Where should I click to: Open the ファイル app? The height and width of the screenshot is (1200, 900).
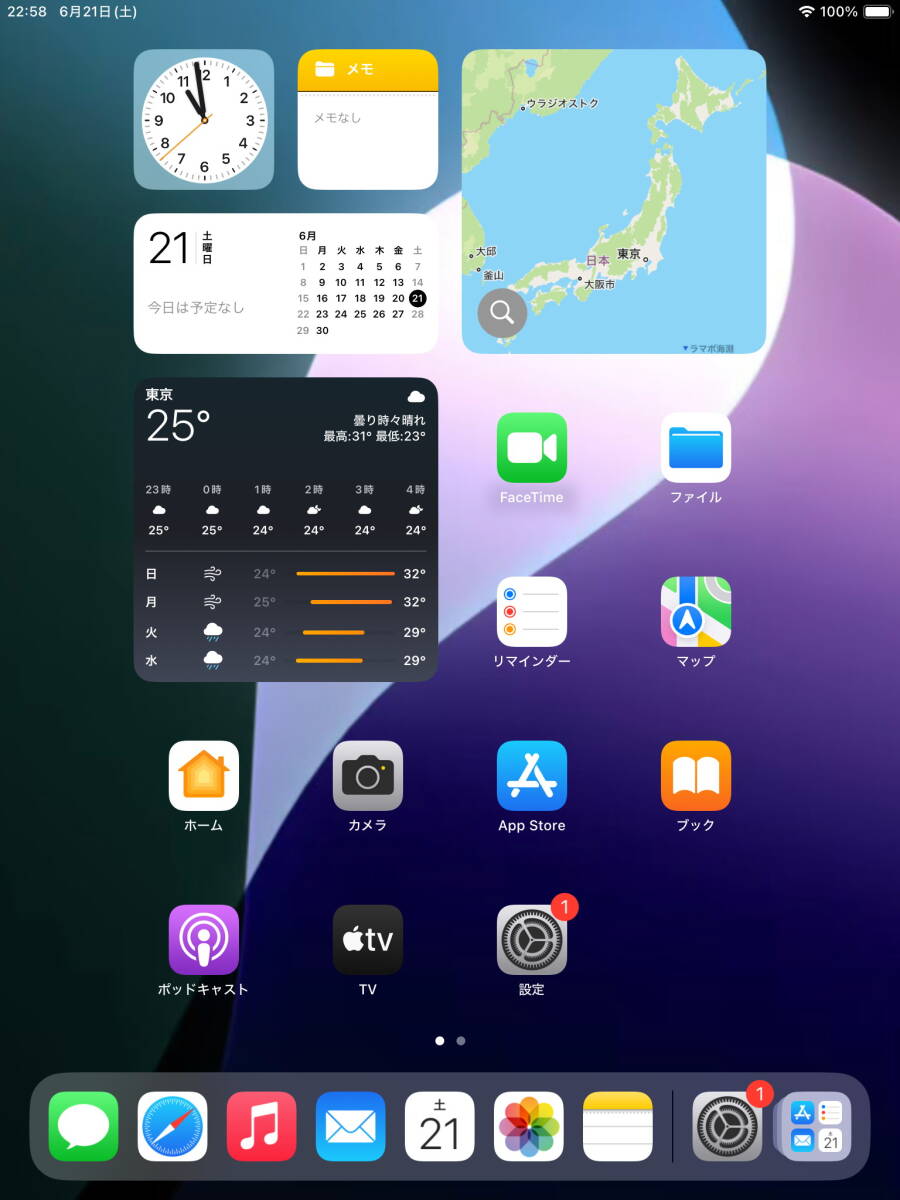(x=695, y=448)
